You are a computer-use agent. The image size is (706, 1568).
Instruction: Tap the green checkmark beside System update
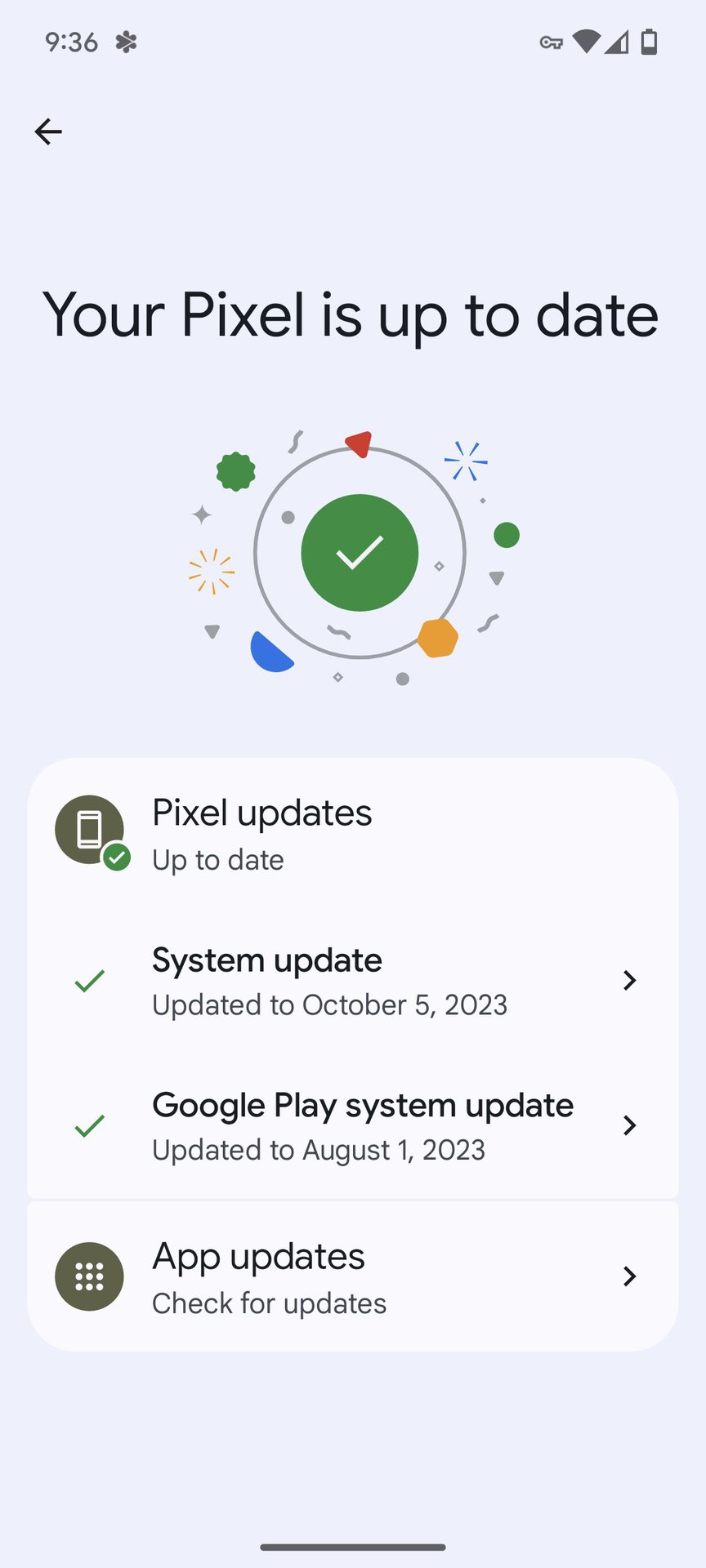[90, 980]
